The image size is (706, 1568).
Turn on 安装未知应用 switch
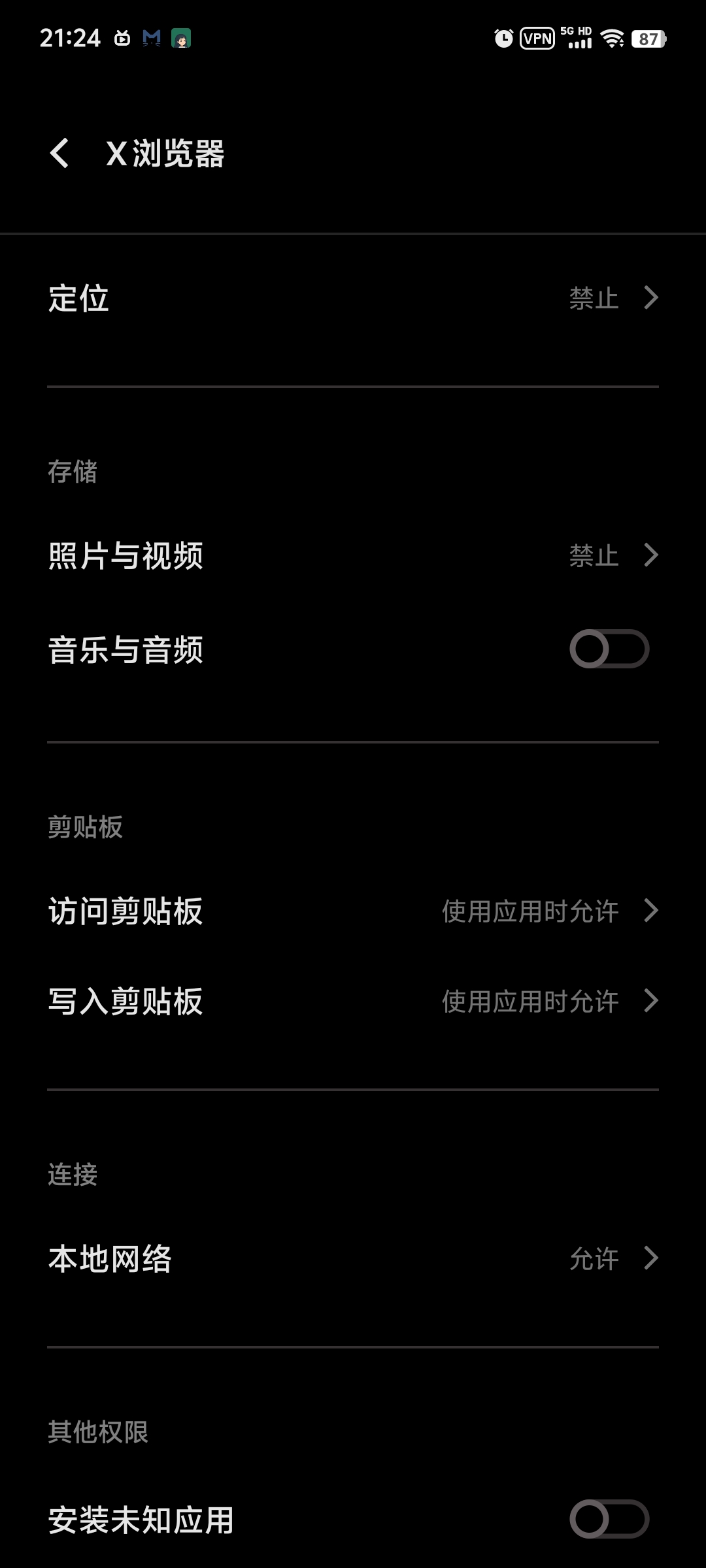click(x=609, y=1519)
